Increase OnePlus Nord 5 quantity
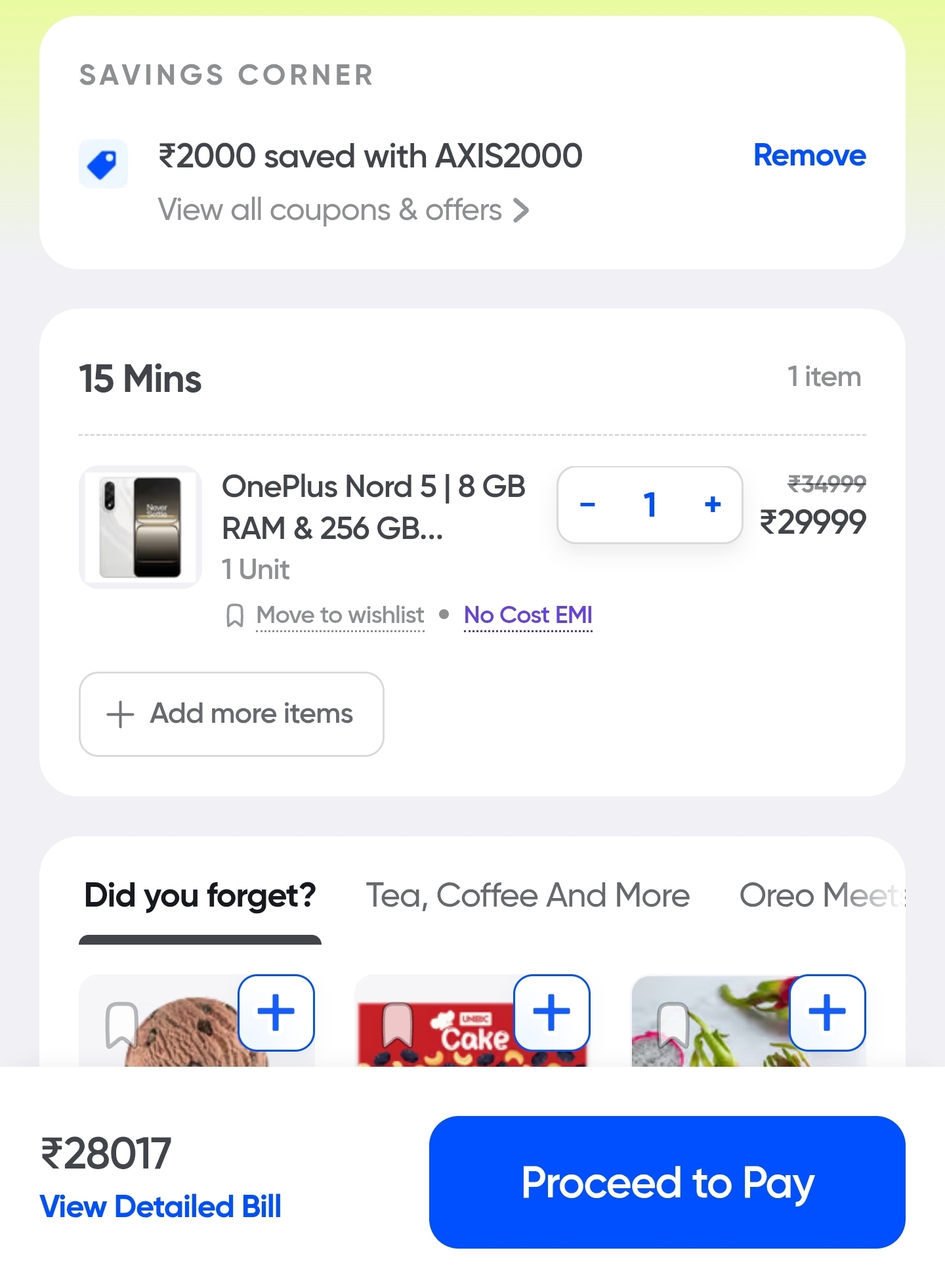Image resolution: width=945 pixels, height=1288 pixels. tap(713, 505)
